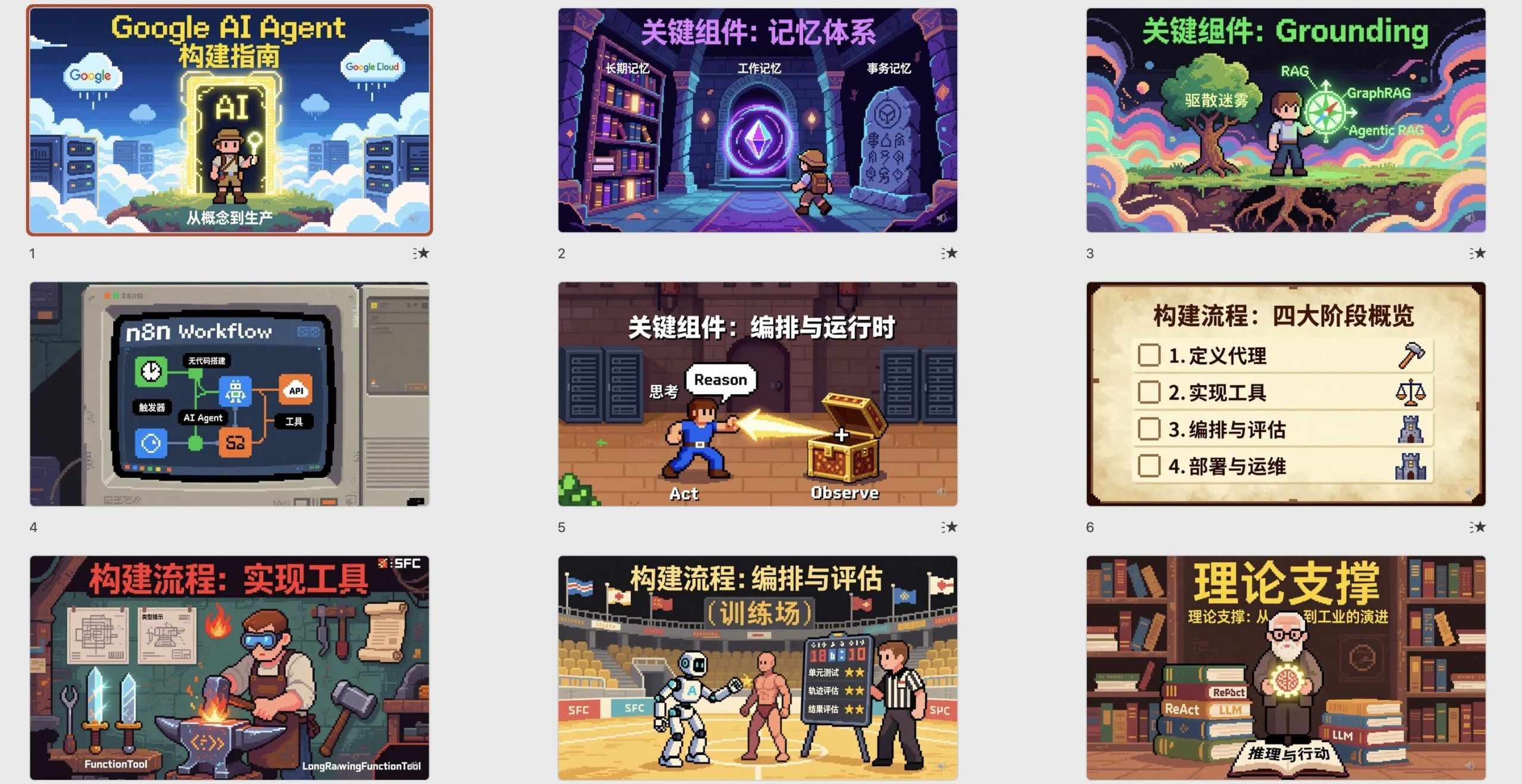The height and width of the screenshot is (784, 1522).
Task: Select slide 3 关键组件: Grounding
Action: tap(1285, 120)
